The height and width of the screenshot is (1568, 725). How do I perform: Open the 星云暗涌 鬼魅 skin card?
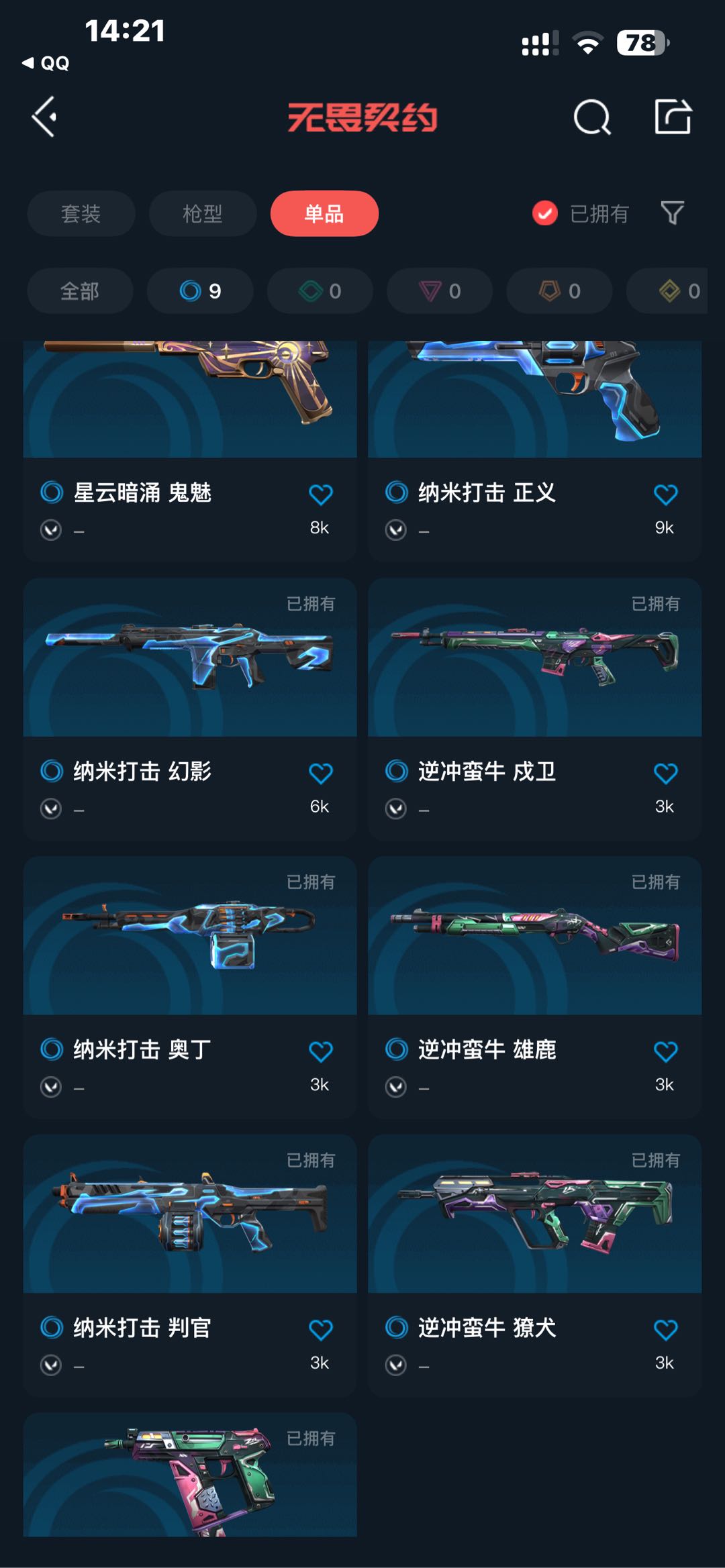coord(190,451)
